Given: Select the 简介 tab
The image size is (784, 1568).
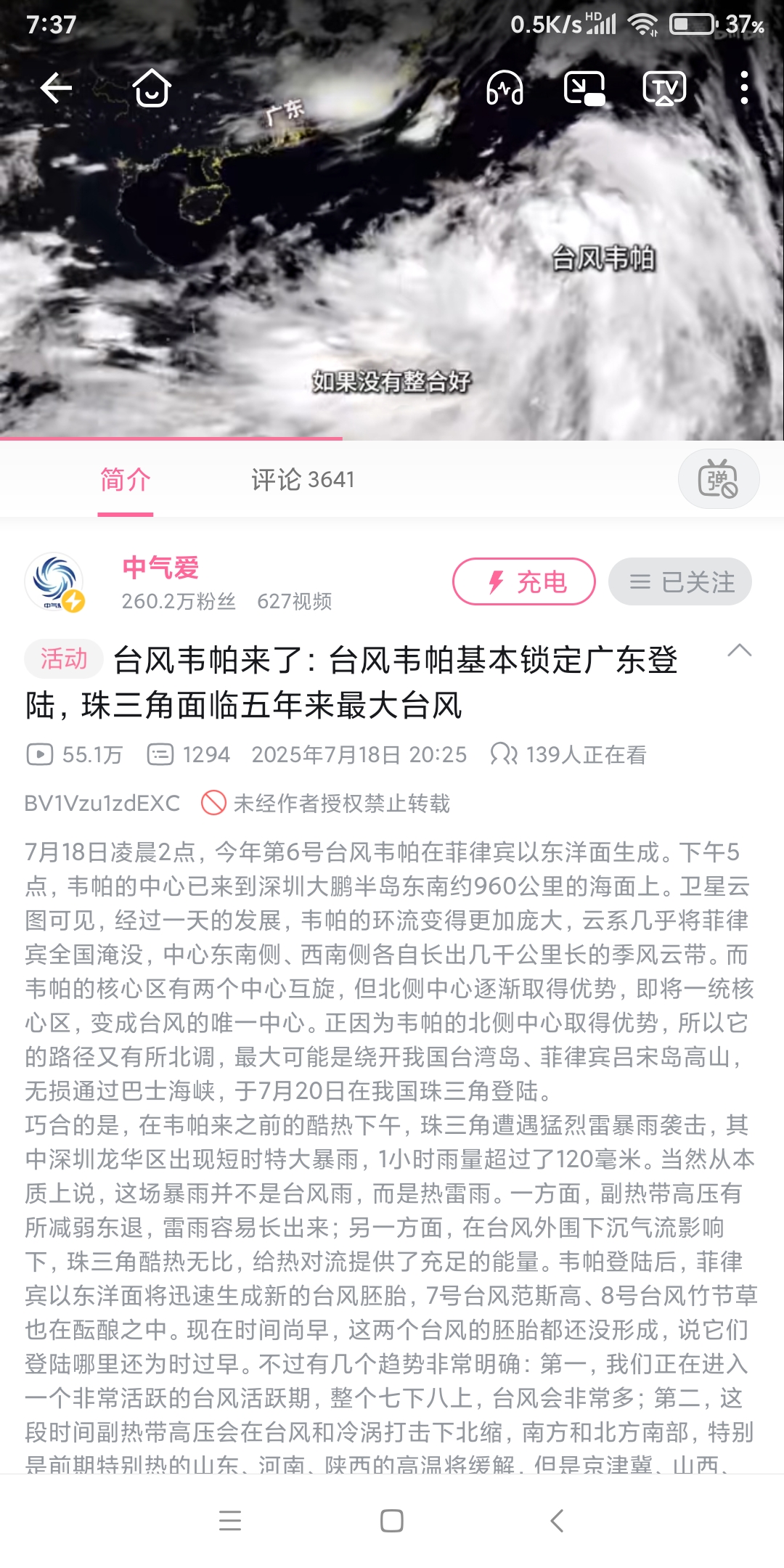Looking at the screenshot, I should click(x=126, y=480).
